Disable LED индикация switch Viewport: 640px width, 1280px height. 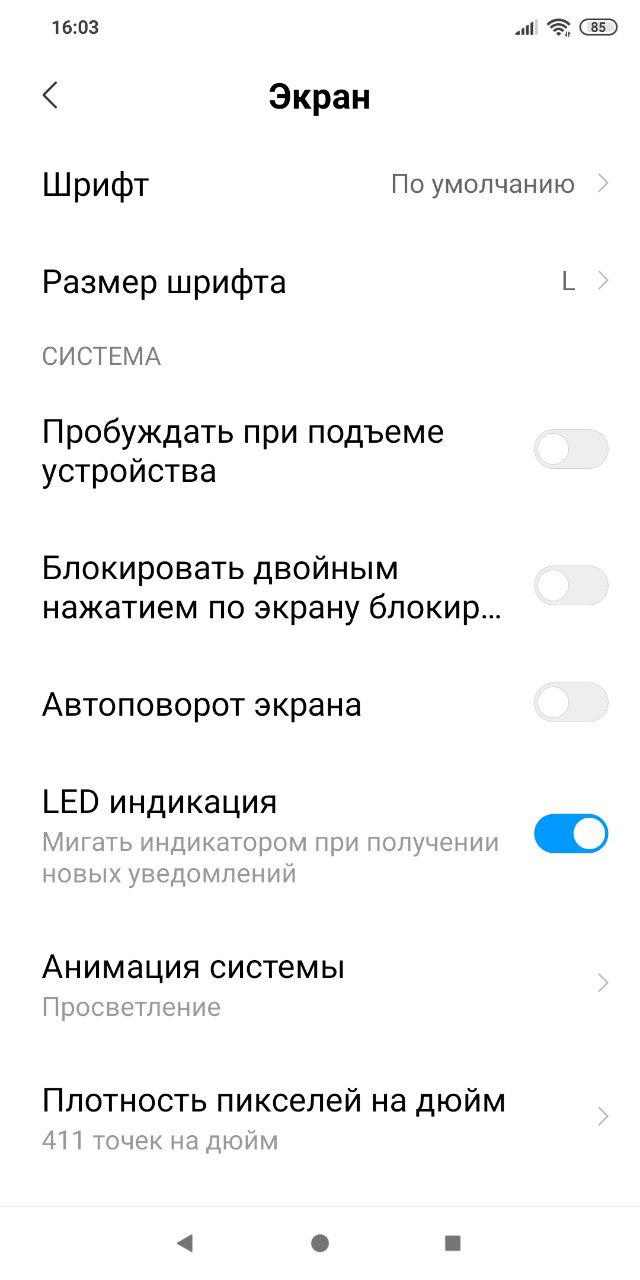click(571, 834)
